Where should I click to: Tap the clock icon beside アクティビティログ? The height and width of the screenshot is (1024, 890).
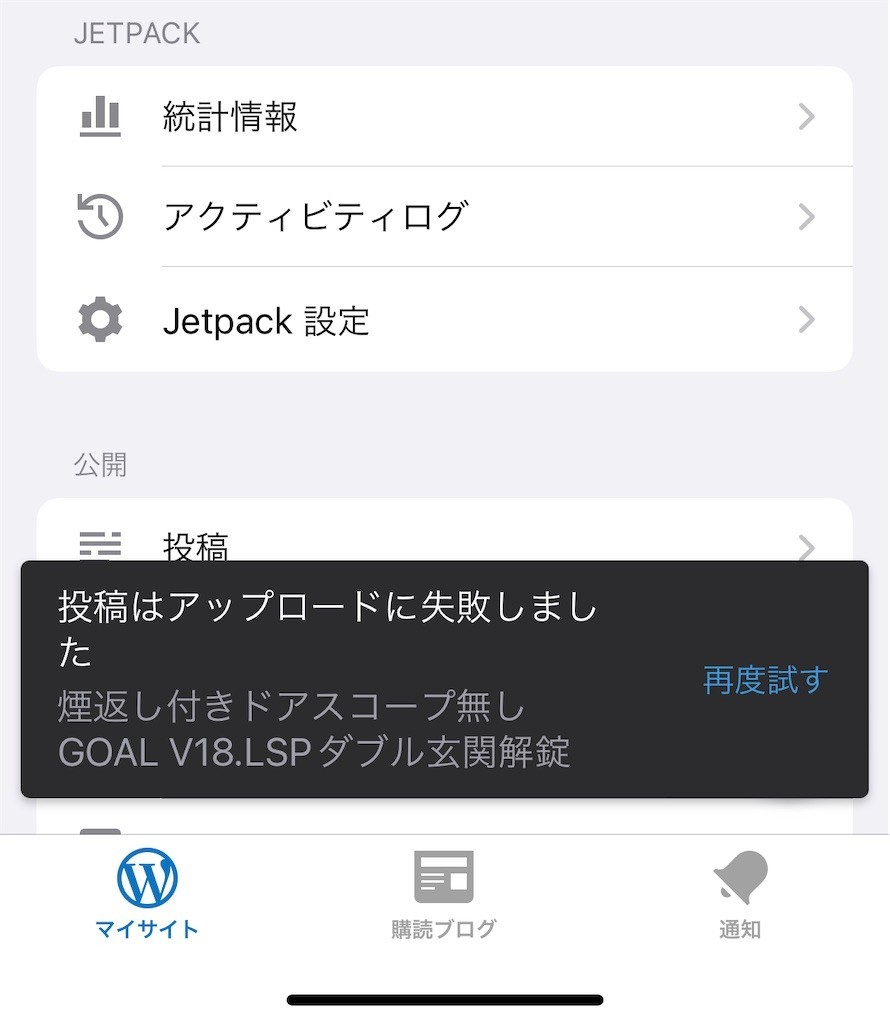(x=98, y=215)
